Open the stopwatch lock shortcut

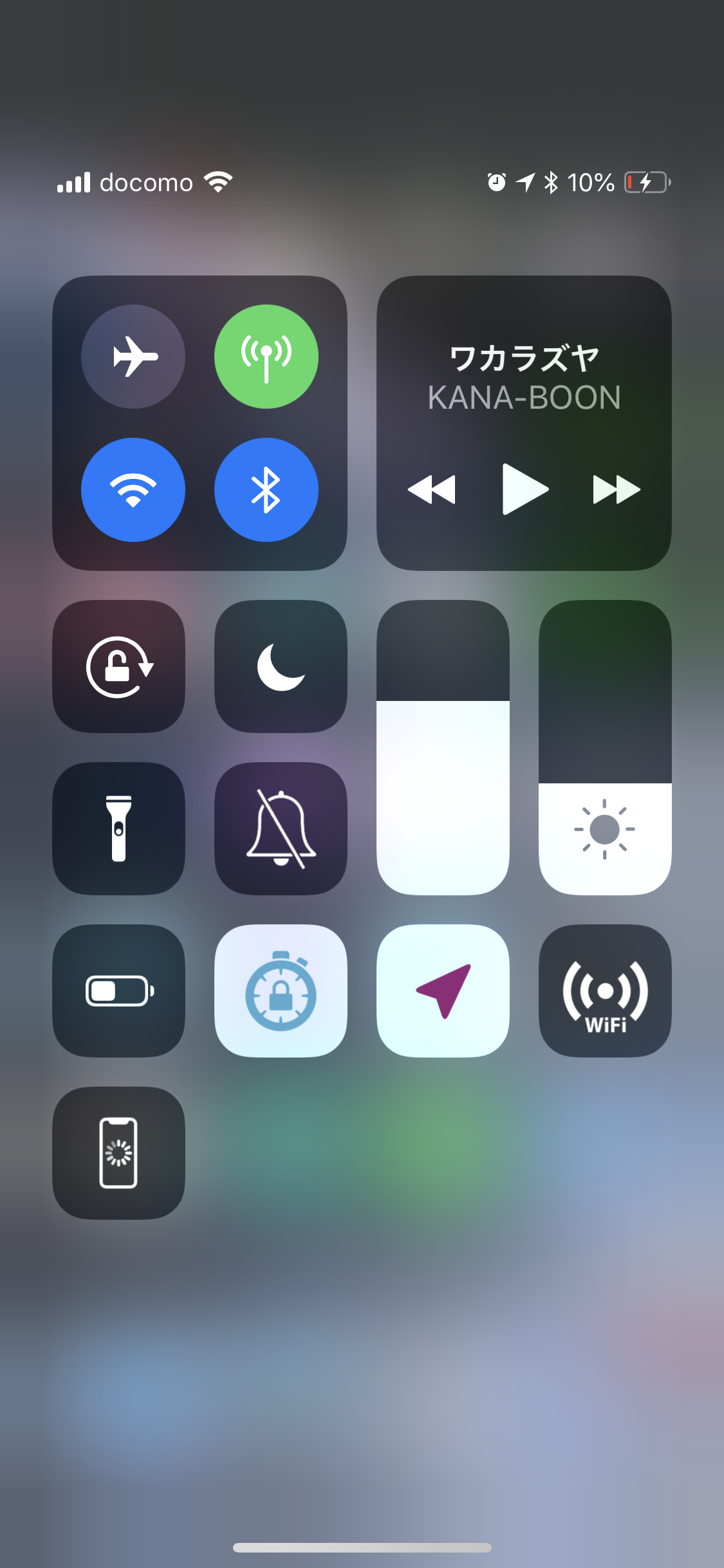point(281,991)
